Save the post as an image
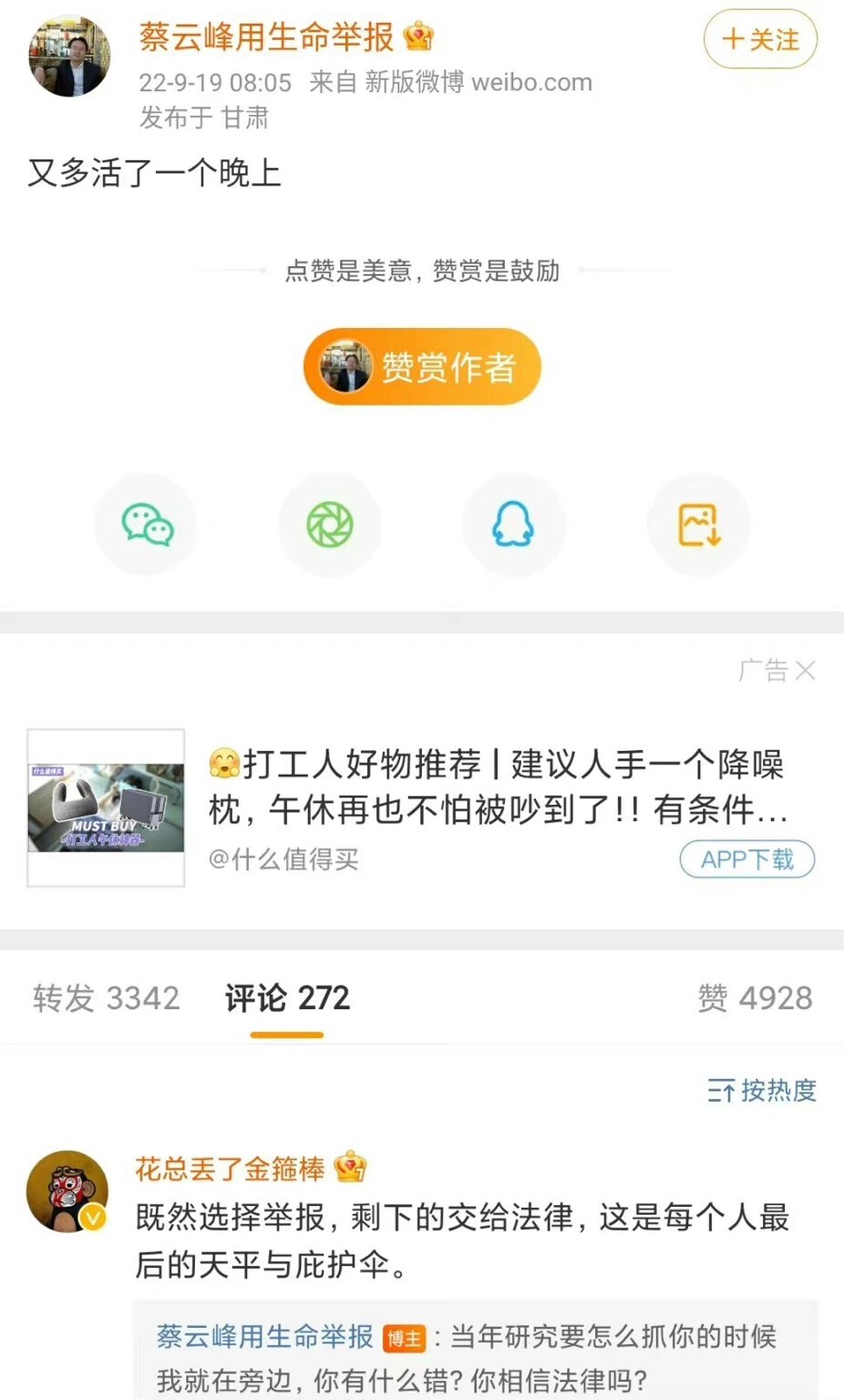Image resolution: width=844 pixels, height=1400 pixels. (699, 525)
